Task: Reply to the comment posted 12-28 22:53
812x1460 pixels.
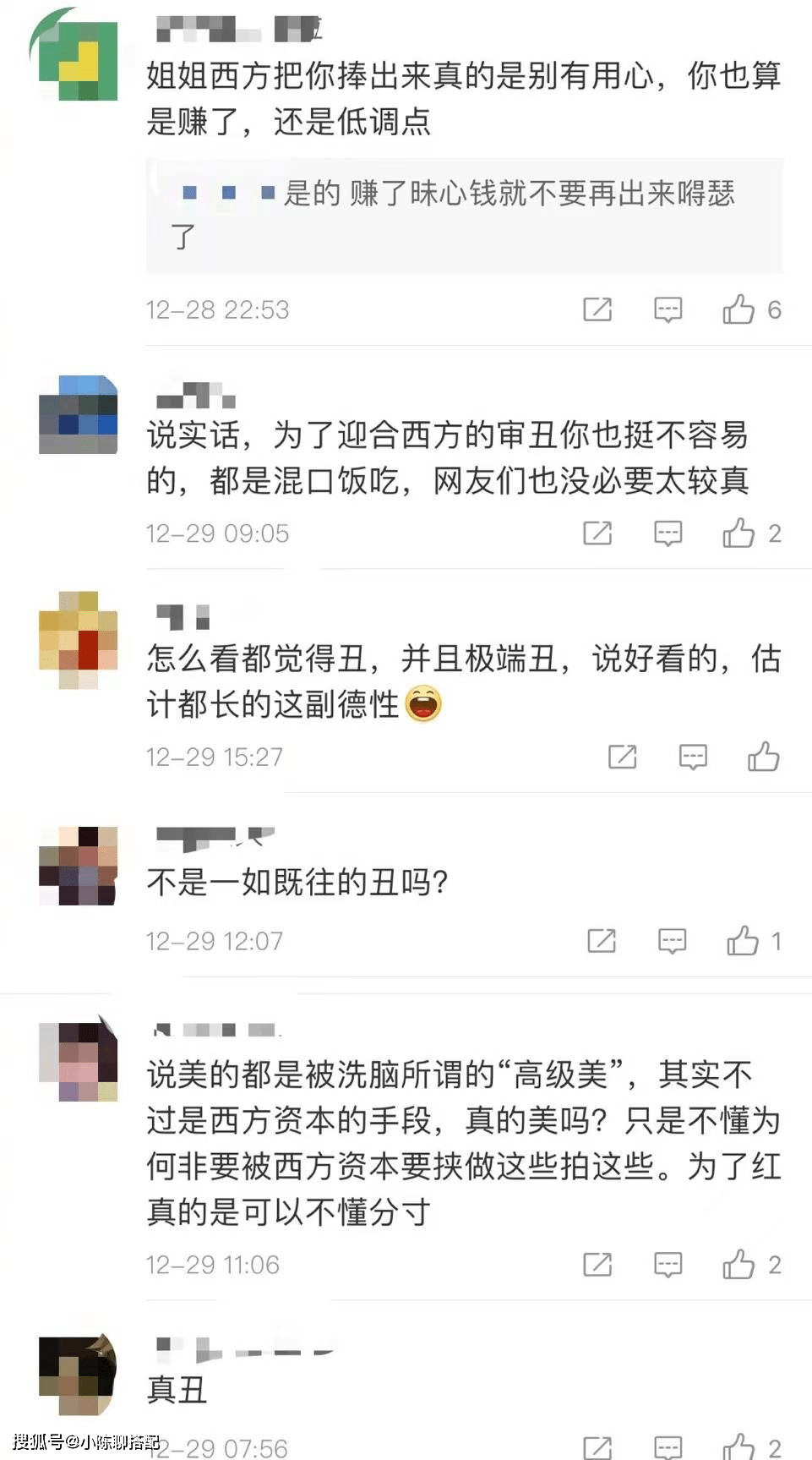Action: [x=668, y=309]
